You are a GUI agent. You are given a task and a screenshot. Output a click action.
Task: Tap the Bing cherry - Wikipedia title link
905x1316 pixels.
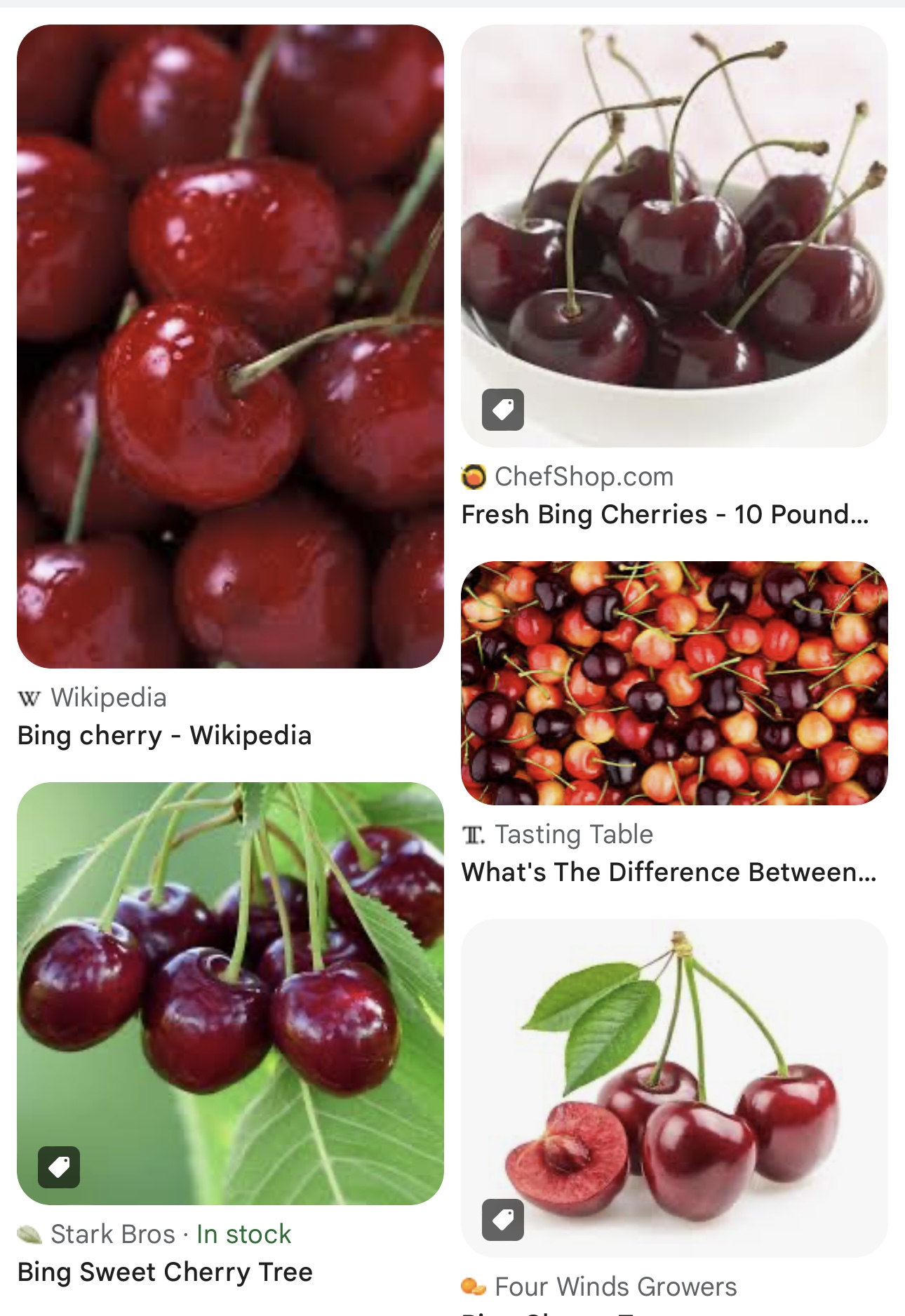[164, 735]
